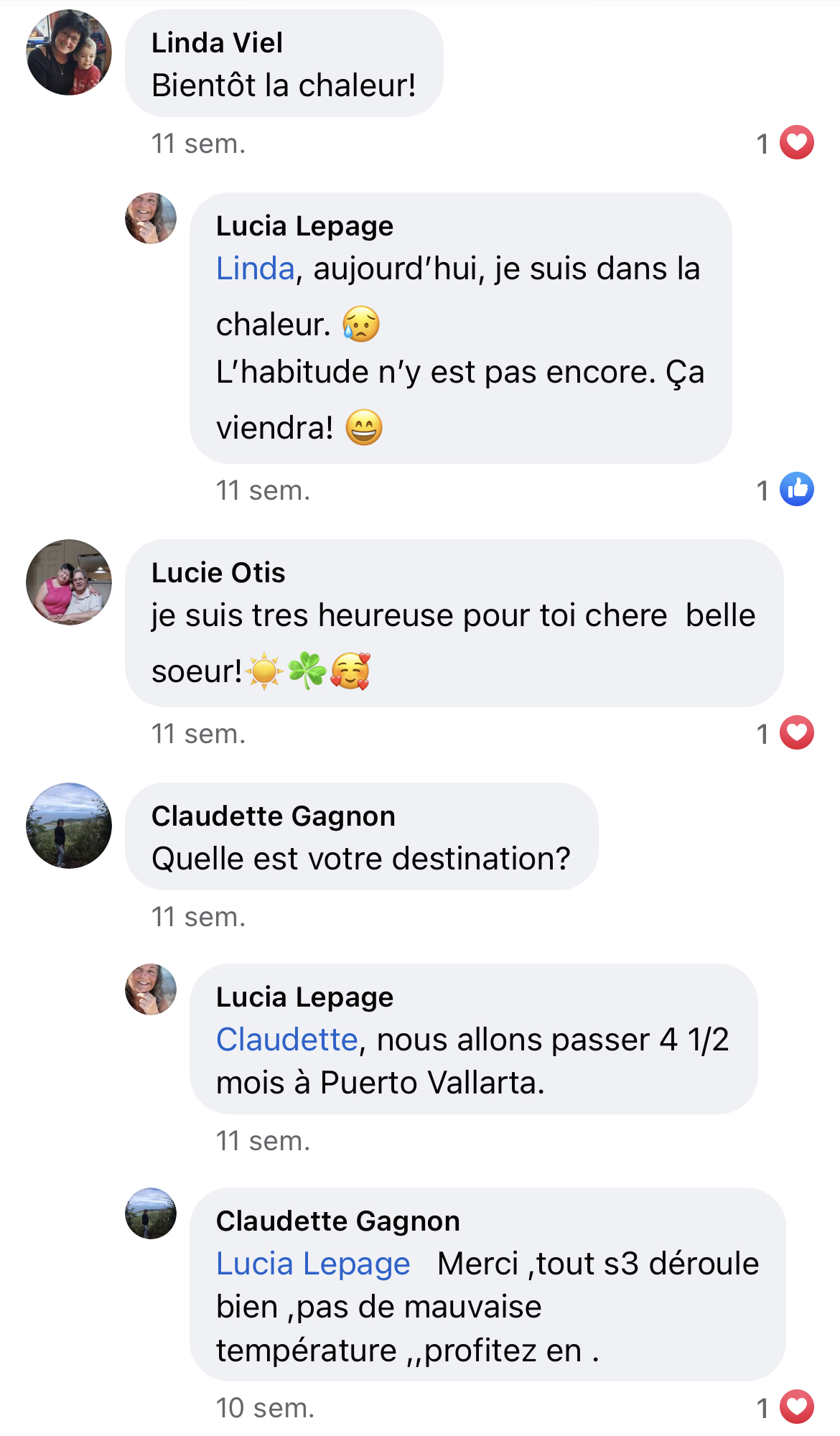Open Lucia Lepage's avatar on the chaleur reply
The image size is (840, 1436).
(151, 218)
